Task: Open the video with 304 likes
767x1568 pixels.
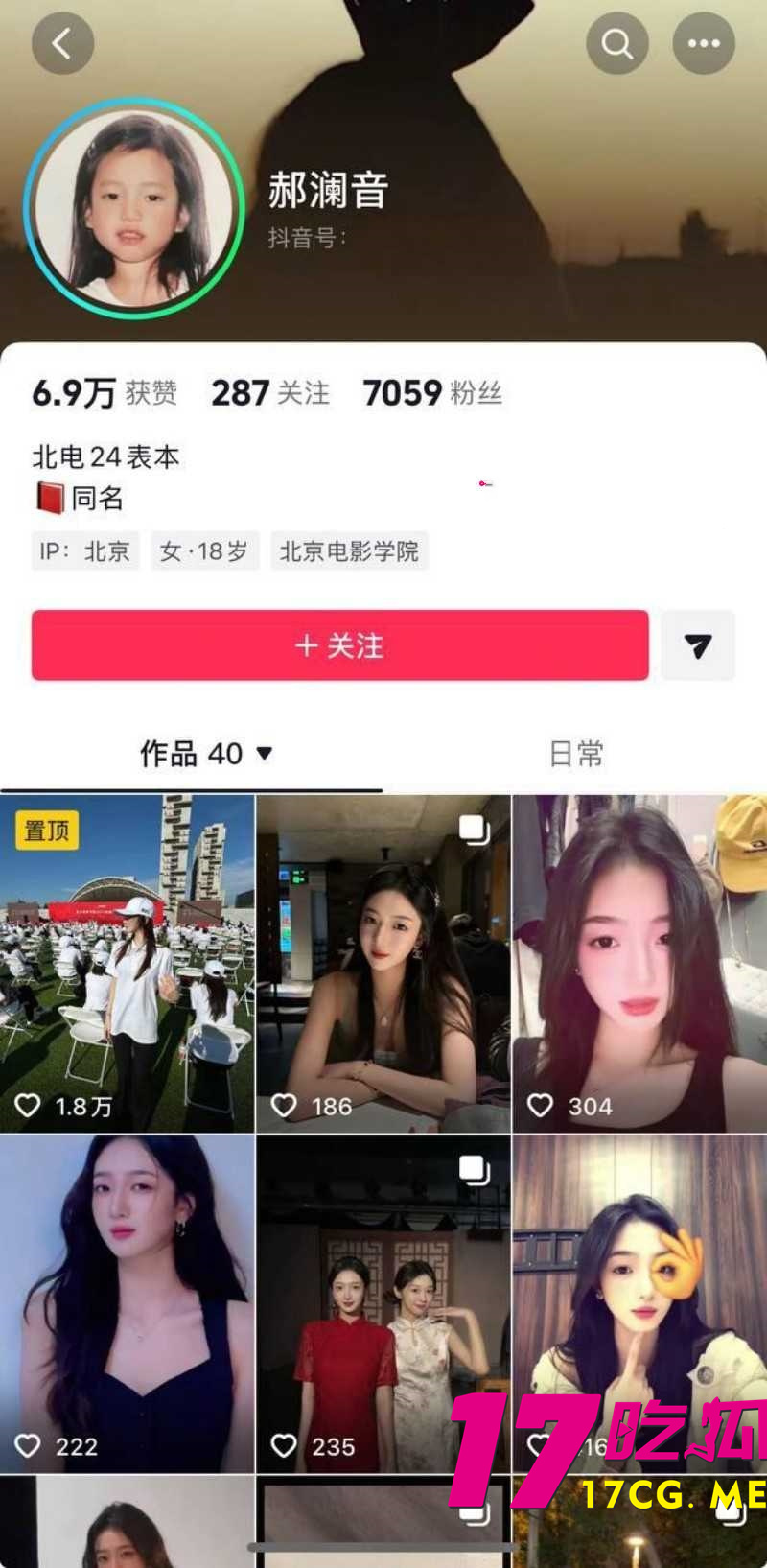Action: click(639, 964)
